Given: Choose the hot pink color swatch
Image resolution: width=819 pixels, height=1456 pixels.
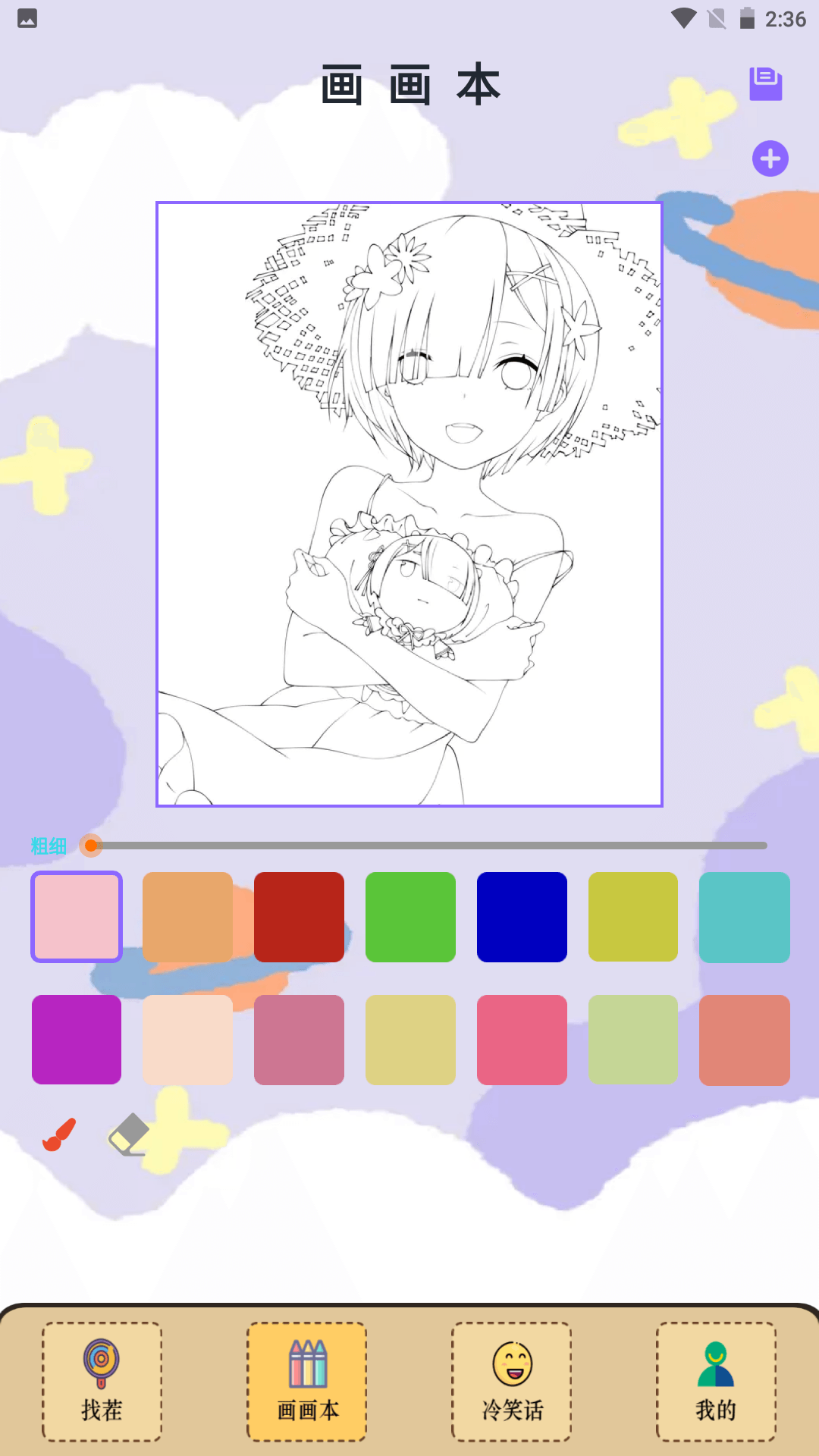Looking at the screenshot, I should (x=522, y=1040).
